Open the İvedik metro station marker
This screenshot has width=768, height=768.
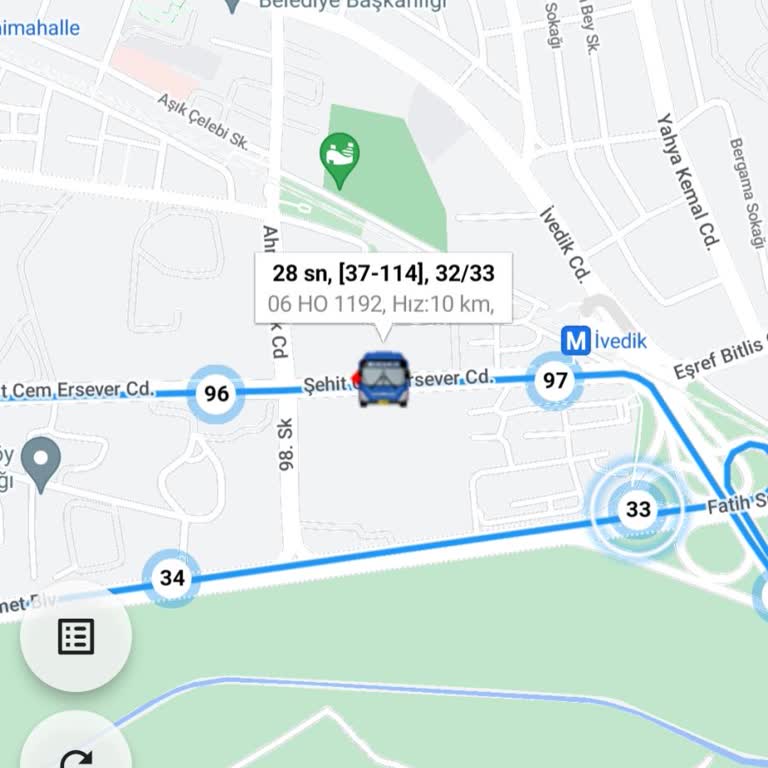point(575,341)
